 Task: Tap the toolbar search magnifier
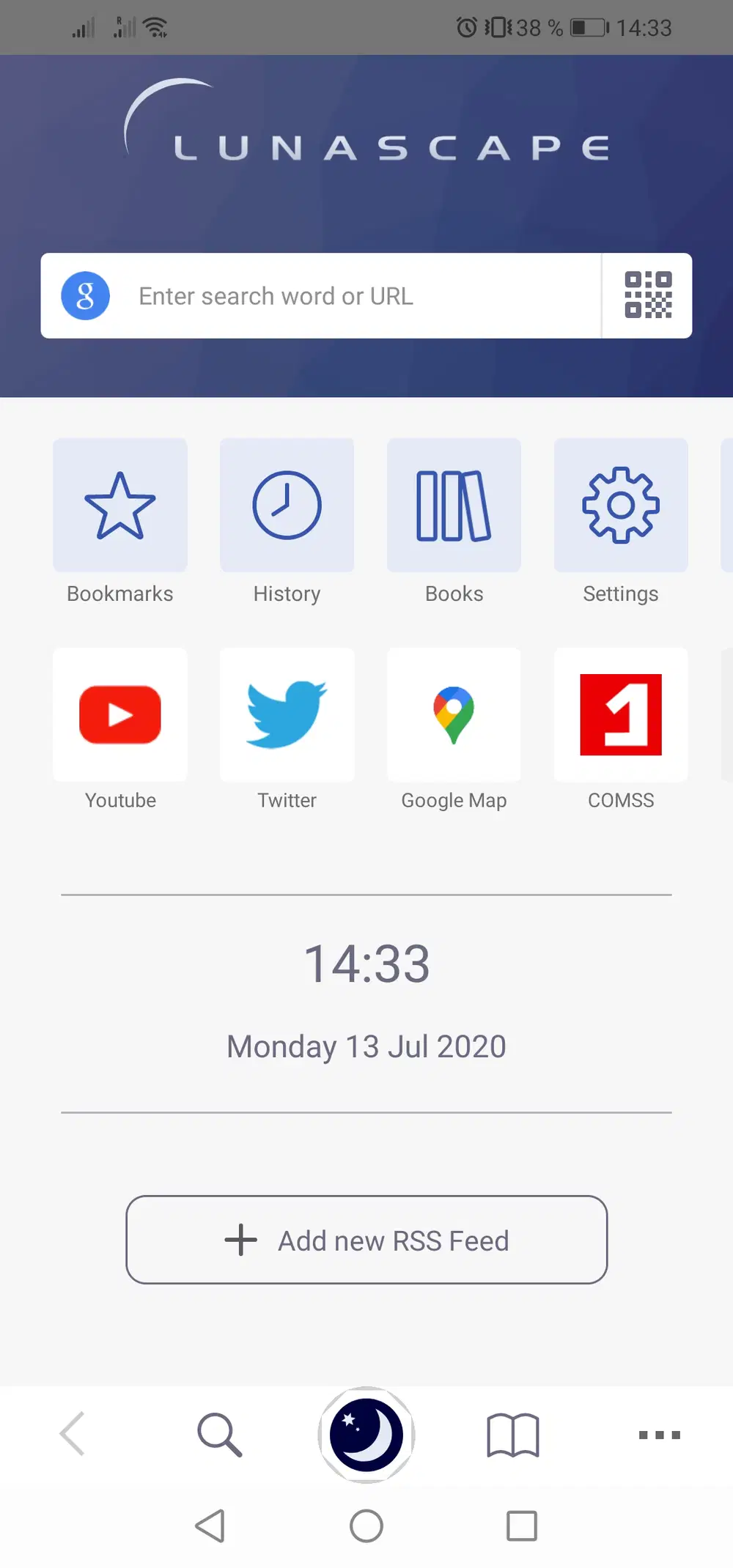click(219, 1435)
